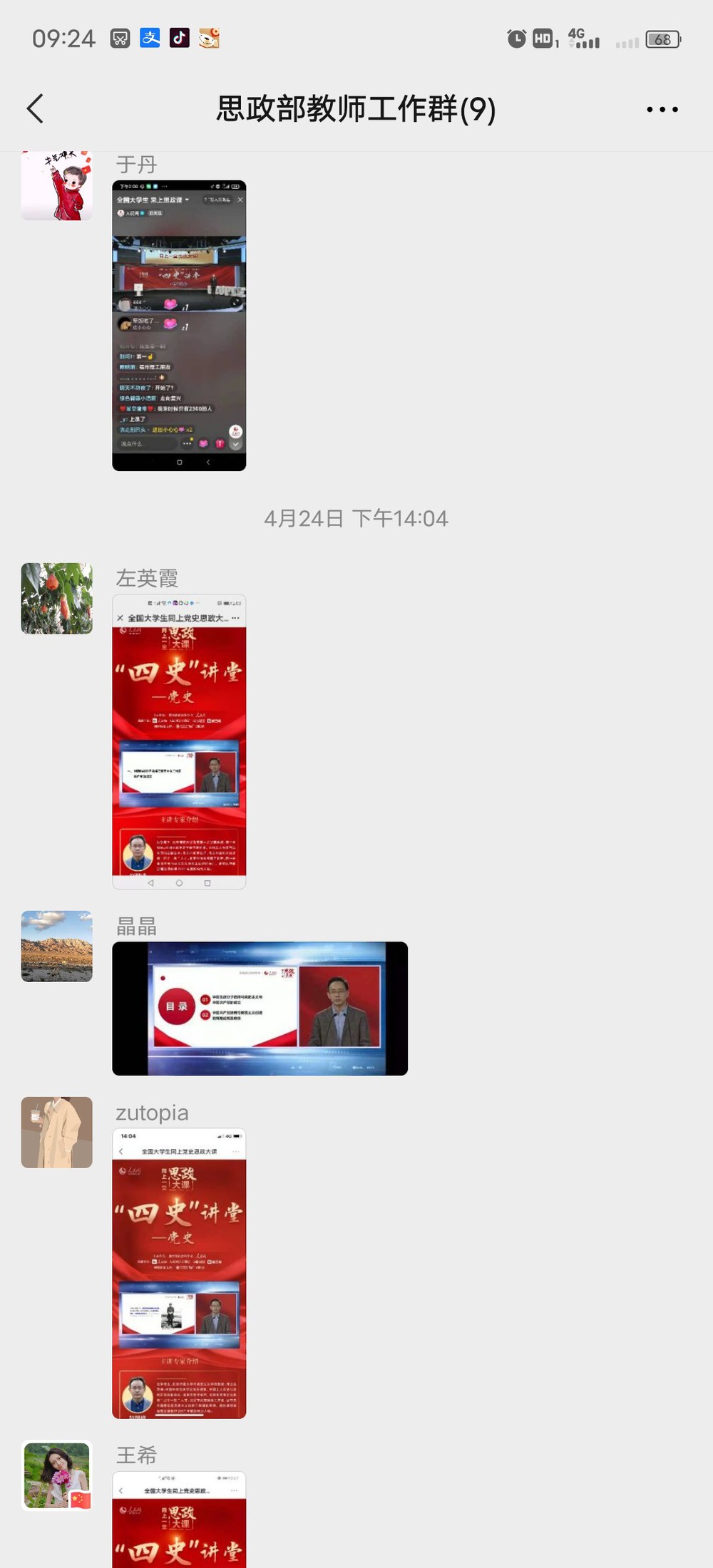
Task: Open the image shared by 左英霞
Action: [179, 741]
